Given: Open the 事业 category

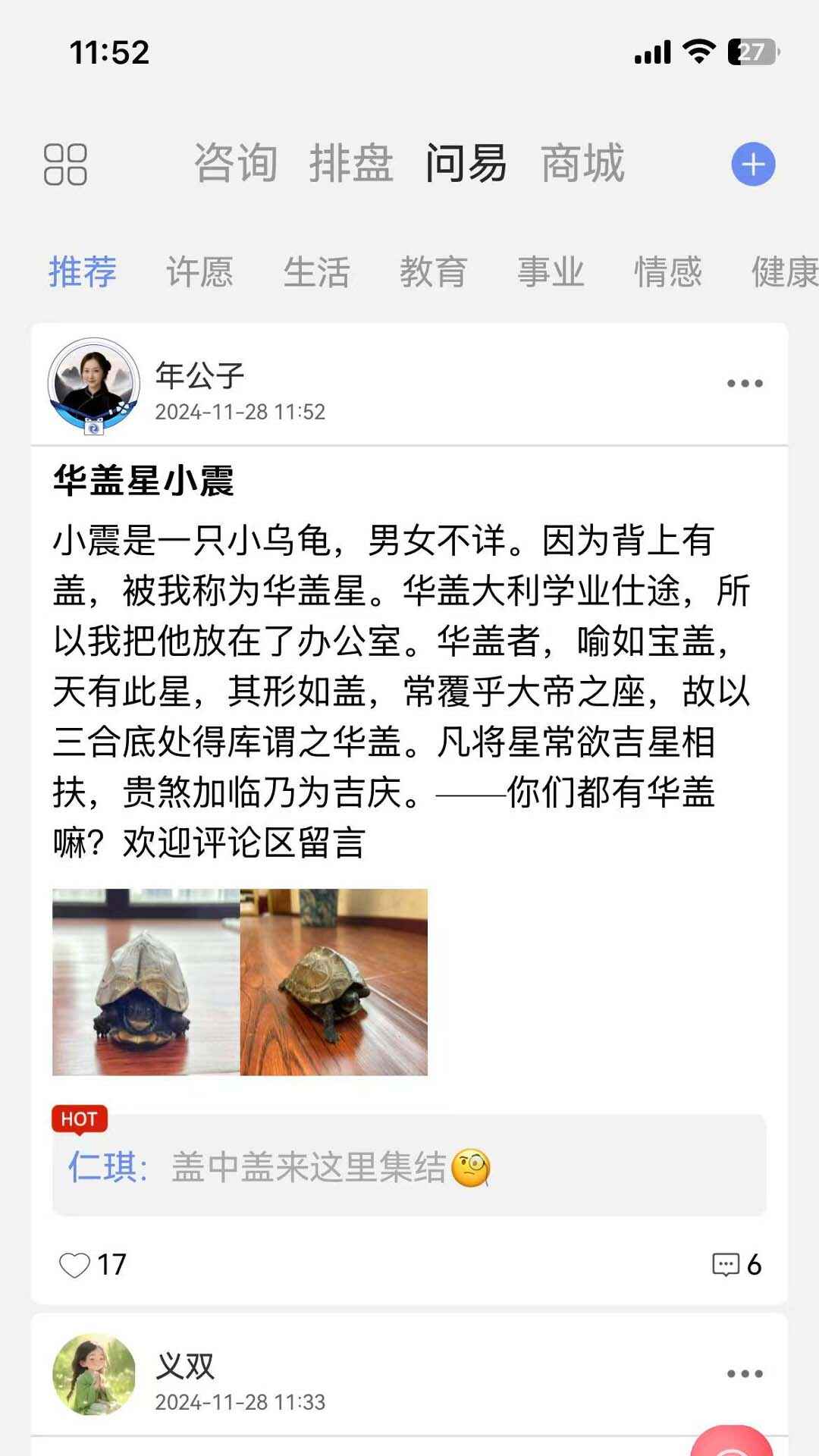Looking at the screenshot, I should point(551,271).
